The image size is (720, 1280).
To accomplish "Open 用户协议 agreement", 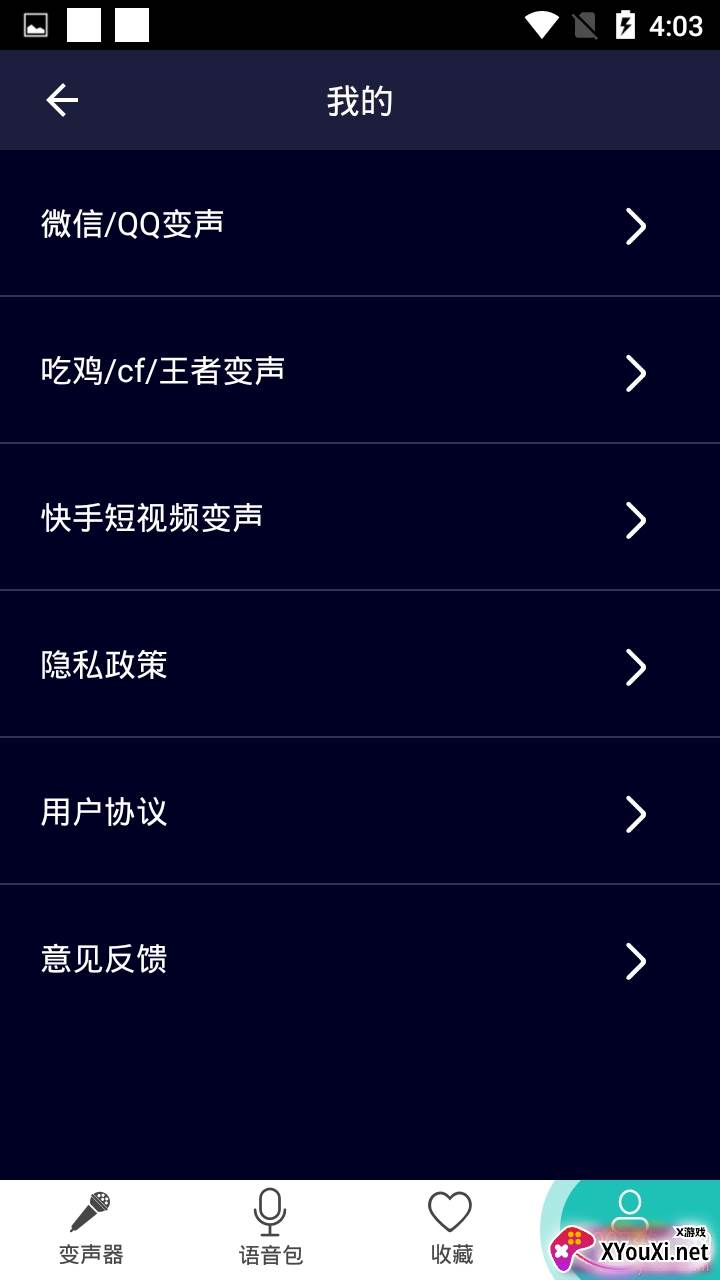I will (x=360, y=813).
